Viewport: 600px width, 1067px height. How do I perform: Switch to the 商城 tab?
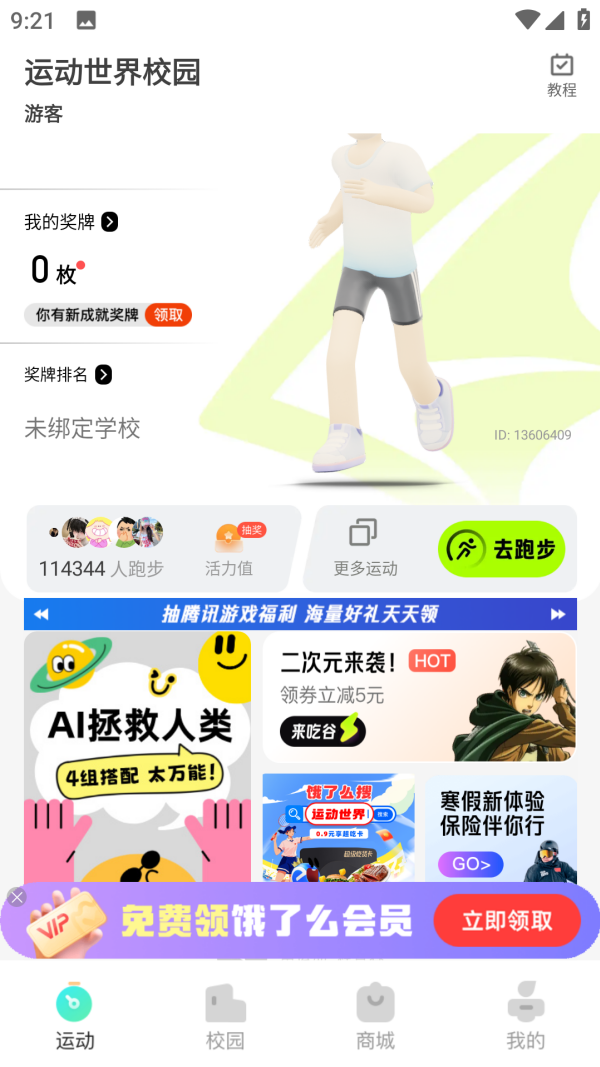[x=375, y=1017]
